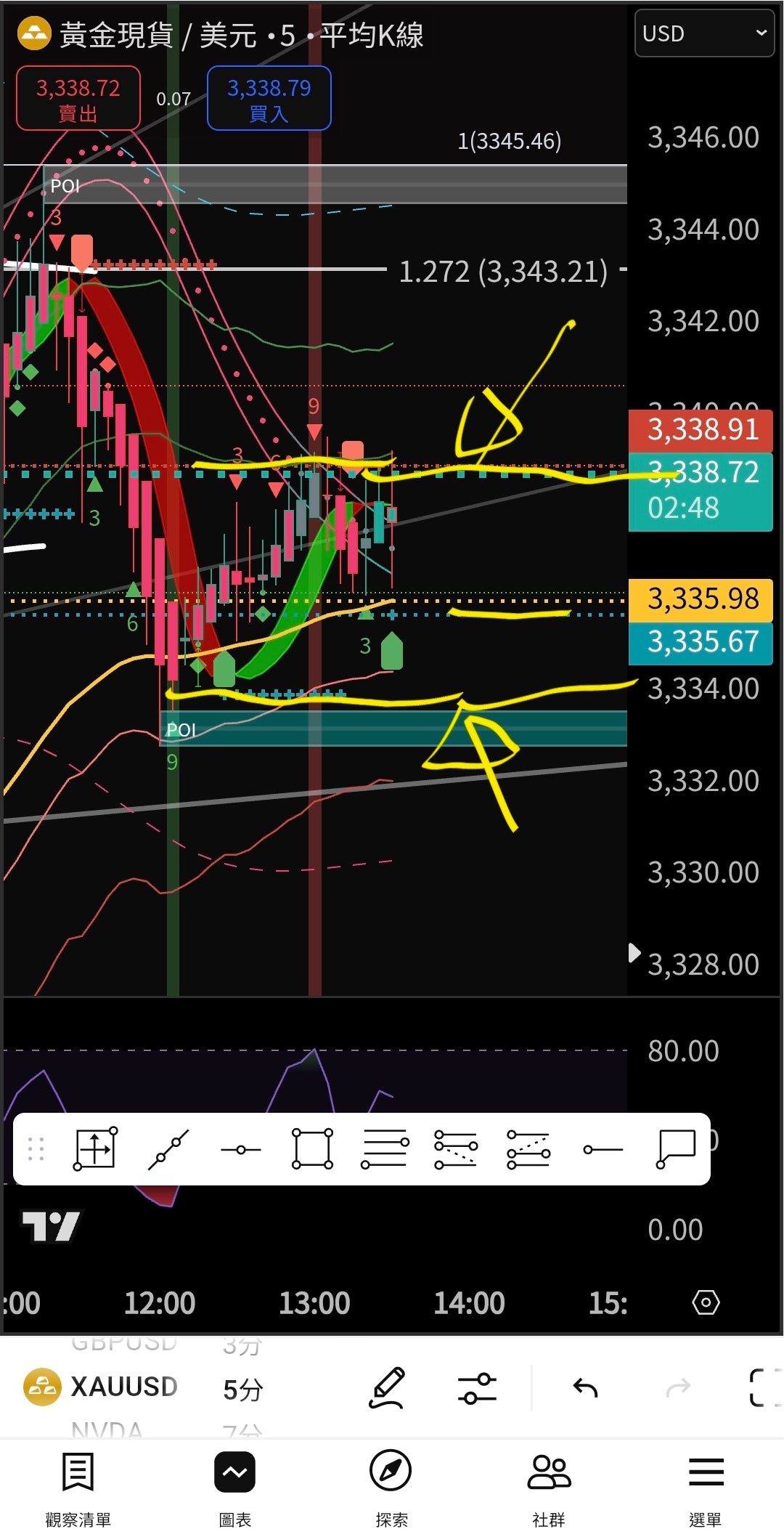Enter fullscreen chart mode
This screenshot has width=784, height=1537.
(762, 1388)
